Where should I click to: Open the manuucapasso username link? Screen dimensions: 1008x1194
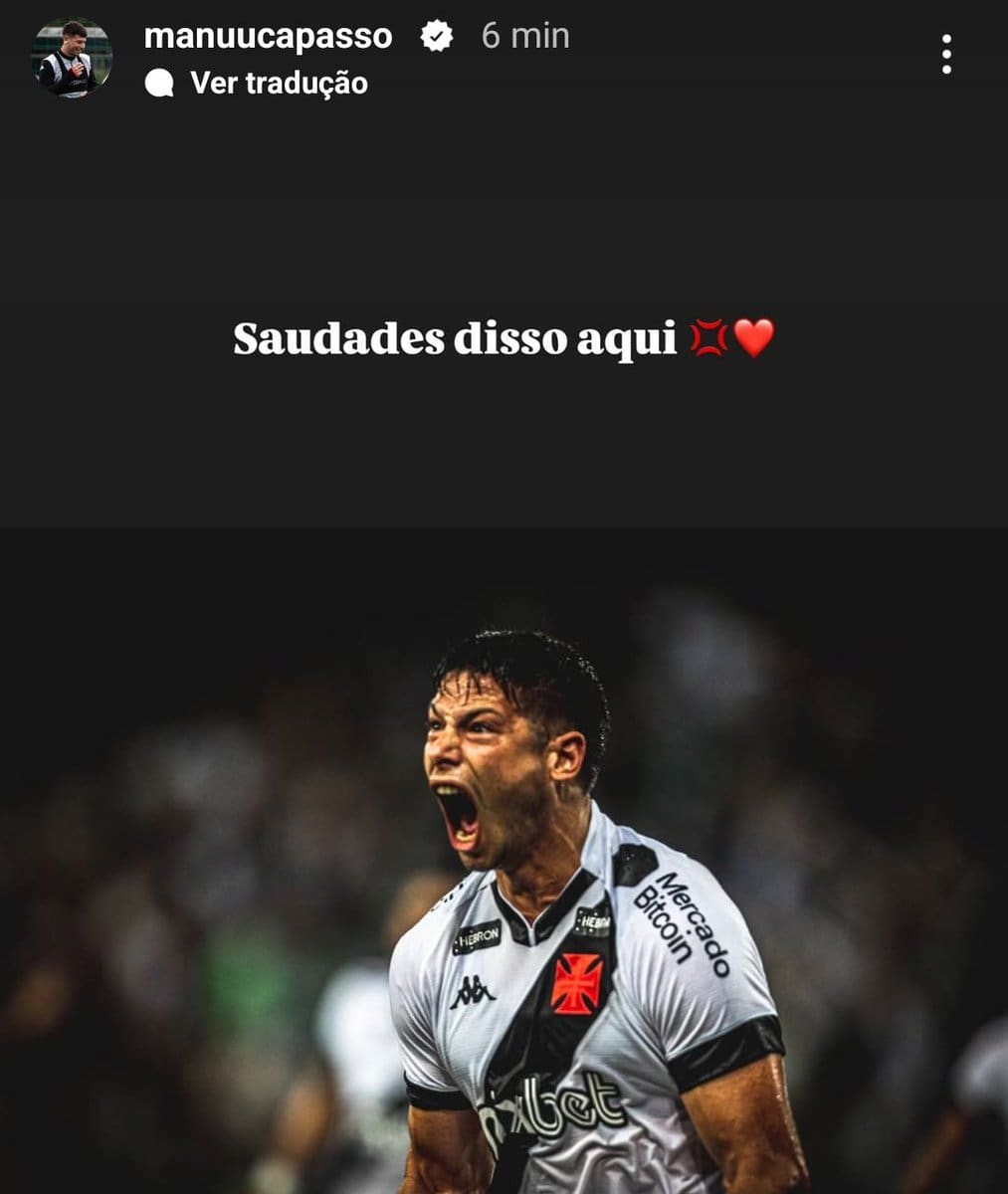[268, 36]
